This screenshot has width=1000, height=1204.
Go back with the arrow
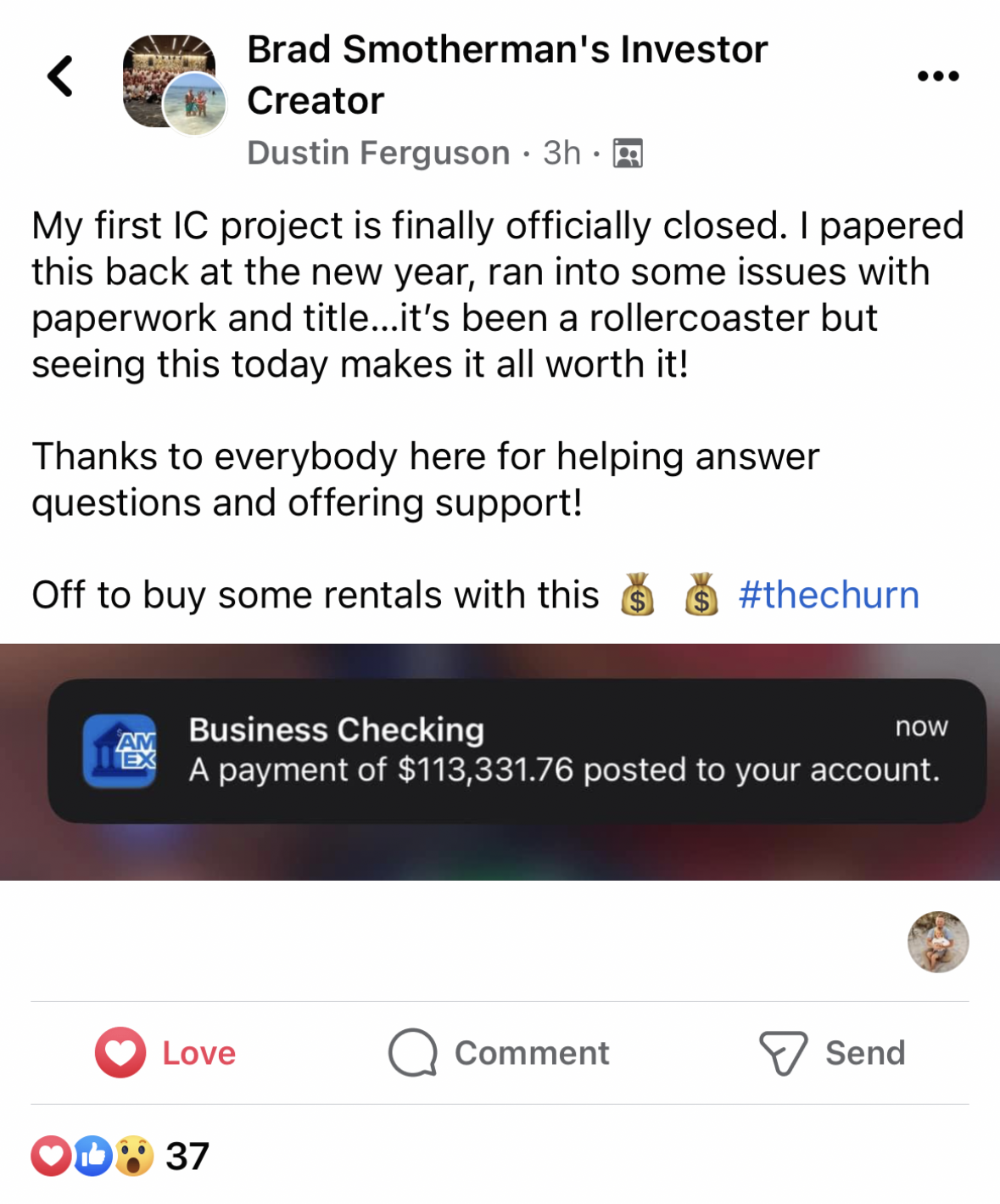pos(59,76)
